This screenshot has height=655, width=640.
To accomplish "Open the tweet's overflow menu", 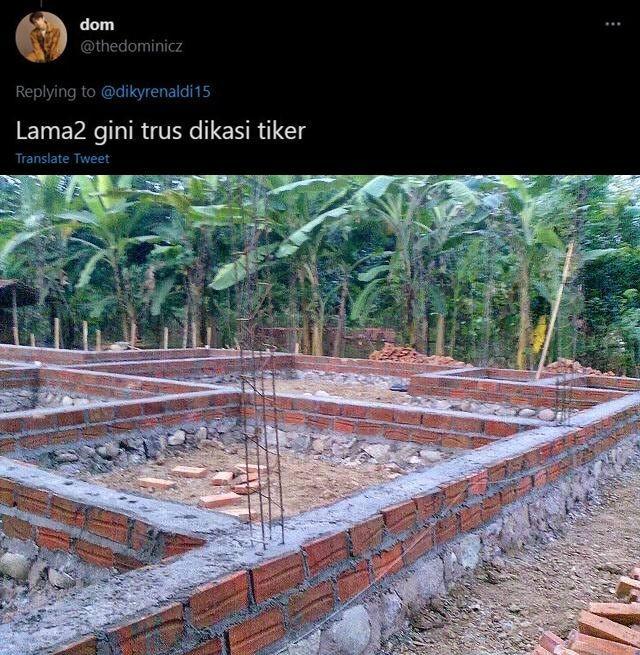I will pyautogui.click(x=613, y=24).
